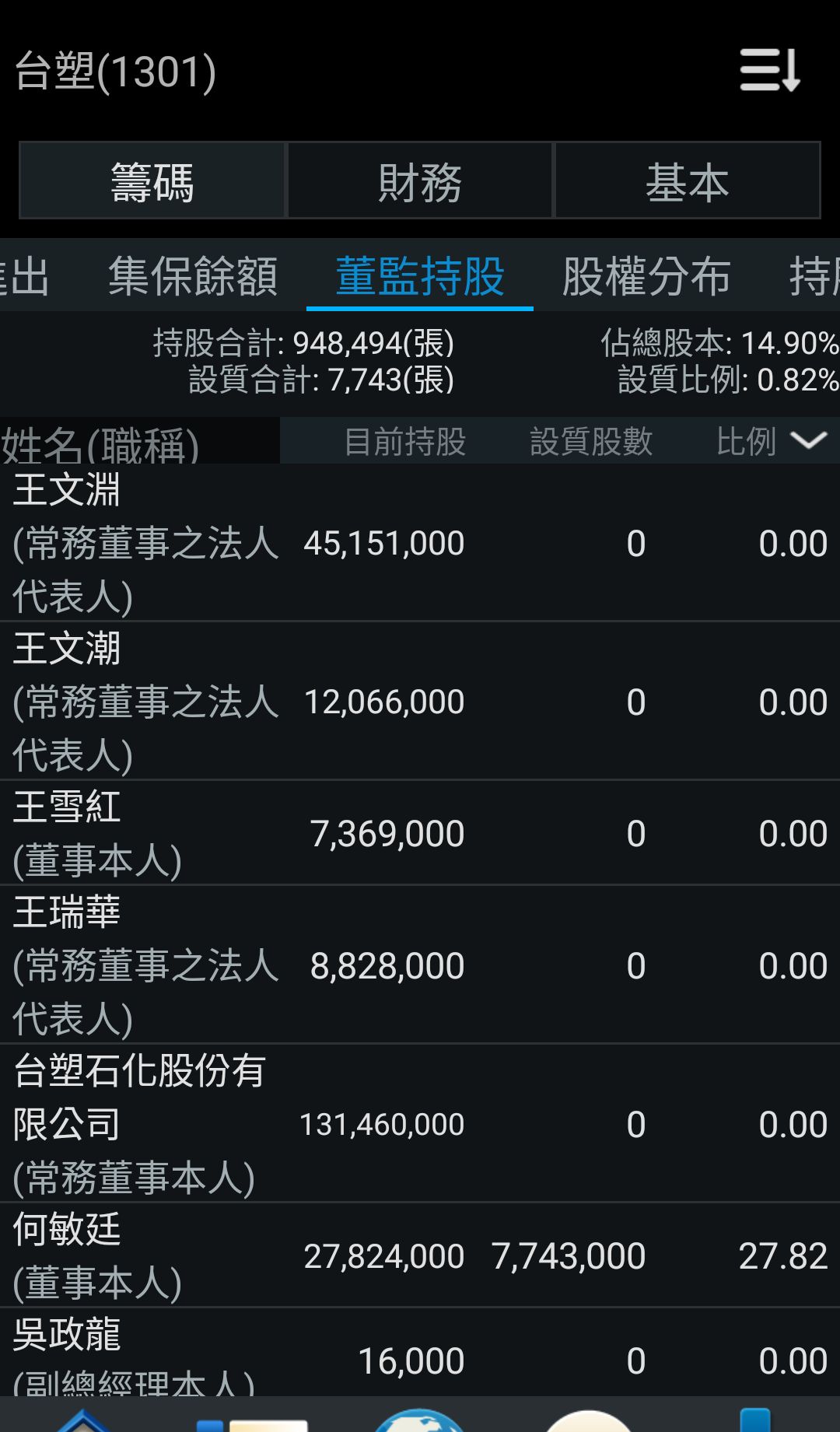Switch to the 財務 tab
The width and height of the screenshot is (840, 1432).
(x=419, y=180)
